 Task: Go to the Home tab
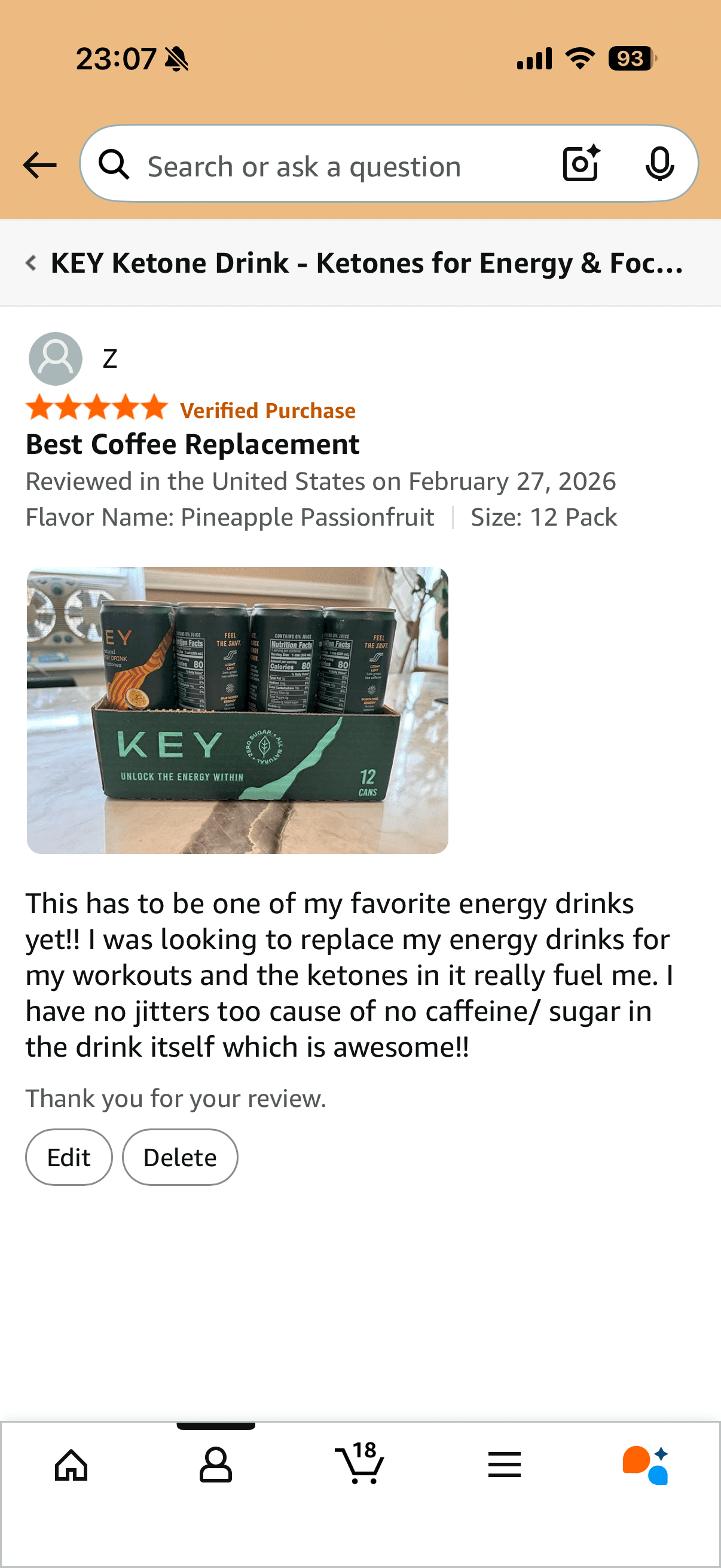(x=71, y=1465)
